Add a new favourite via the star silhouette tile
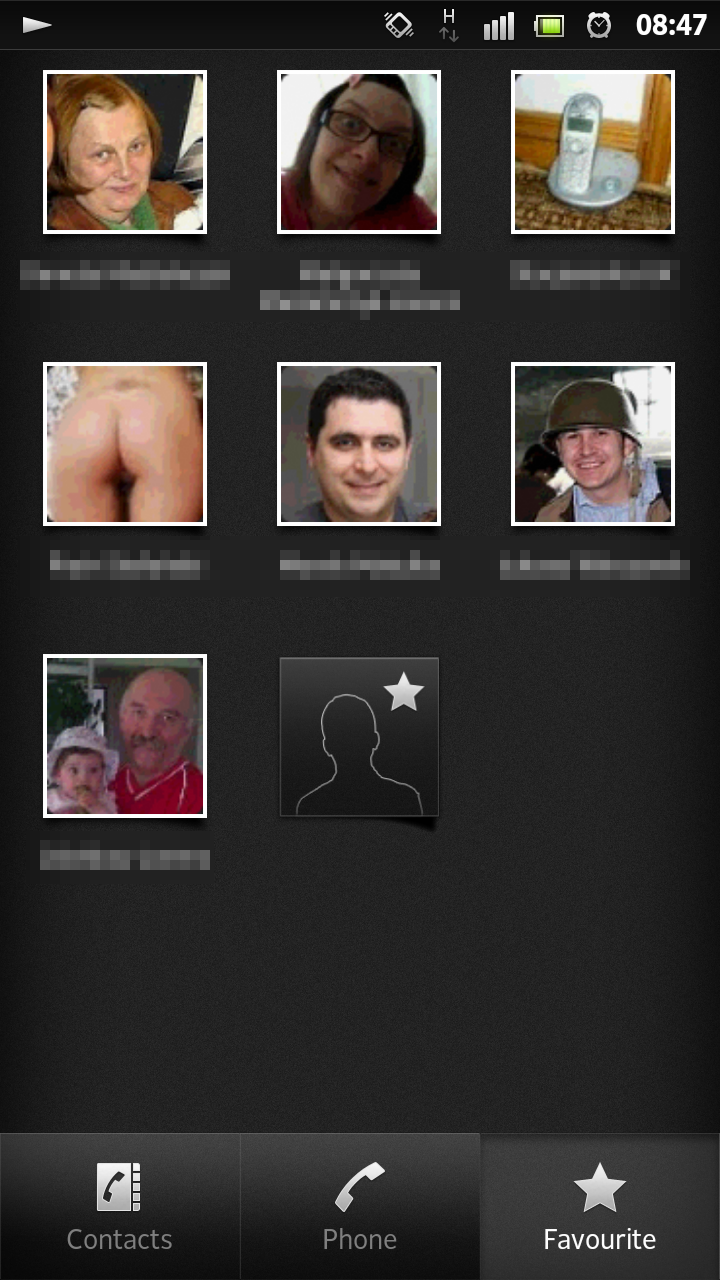Viewport: 720px width, 1280px height. [359, 737]
